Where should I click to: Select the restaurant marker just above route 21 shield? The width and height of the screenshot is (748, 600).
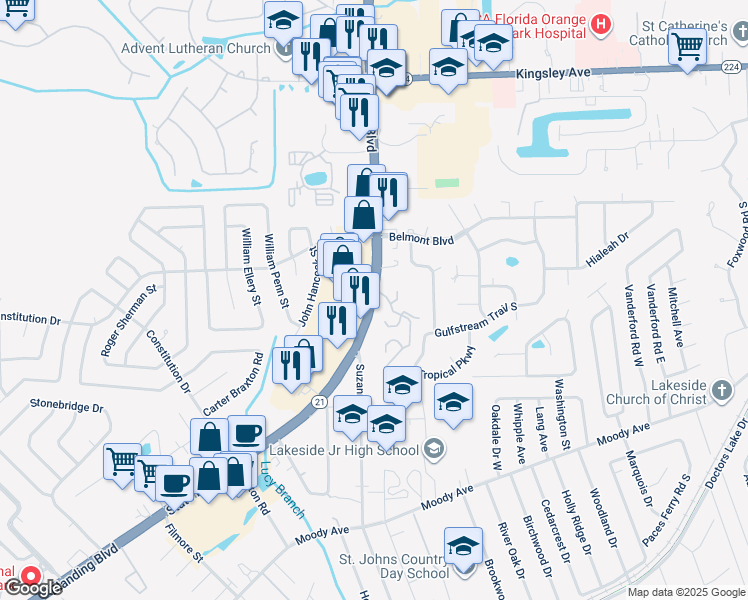pos(291,370)
